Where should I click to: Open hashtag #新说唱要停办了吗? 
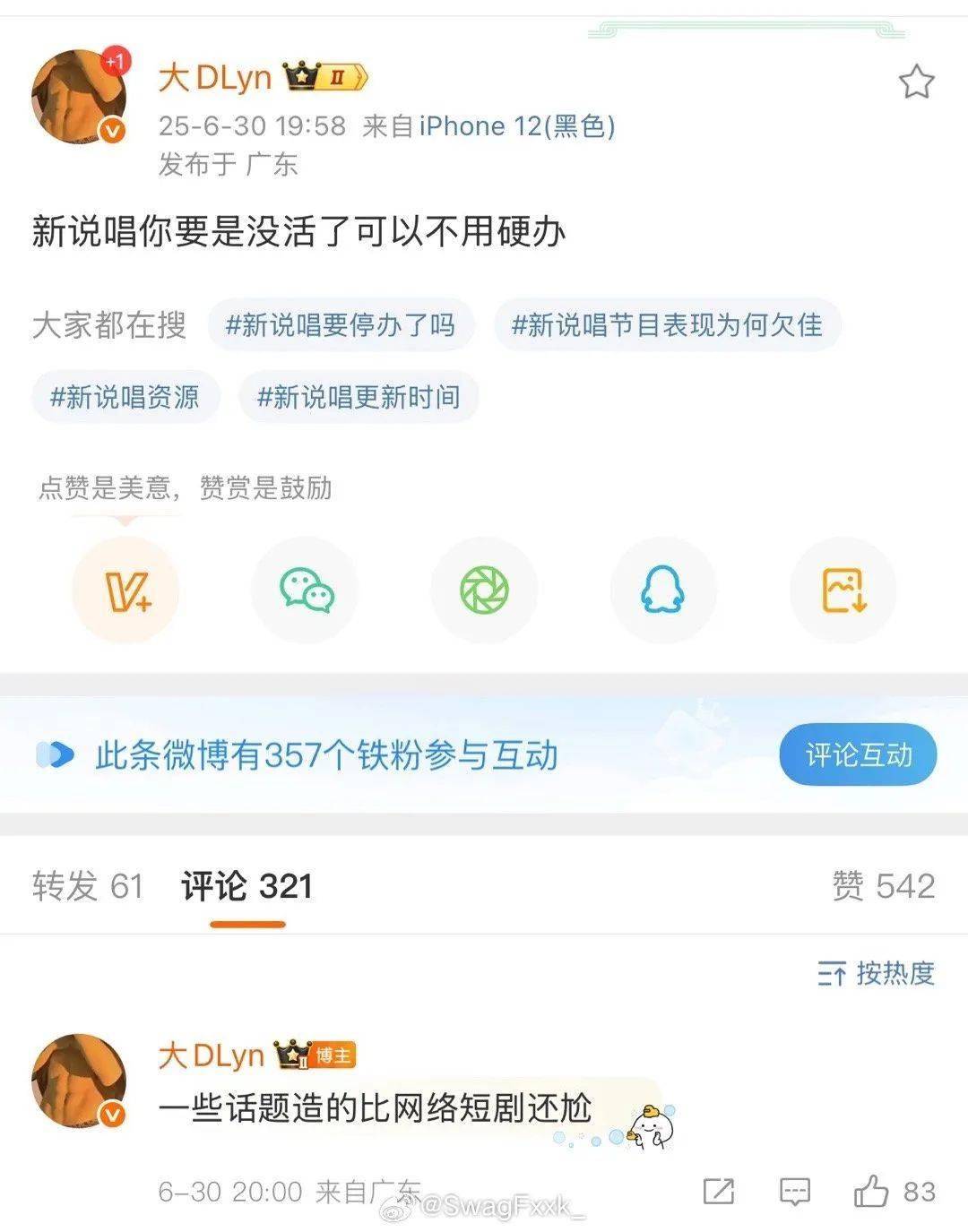(341, 324)
